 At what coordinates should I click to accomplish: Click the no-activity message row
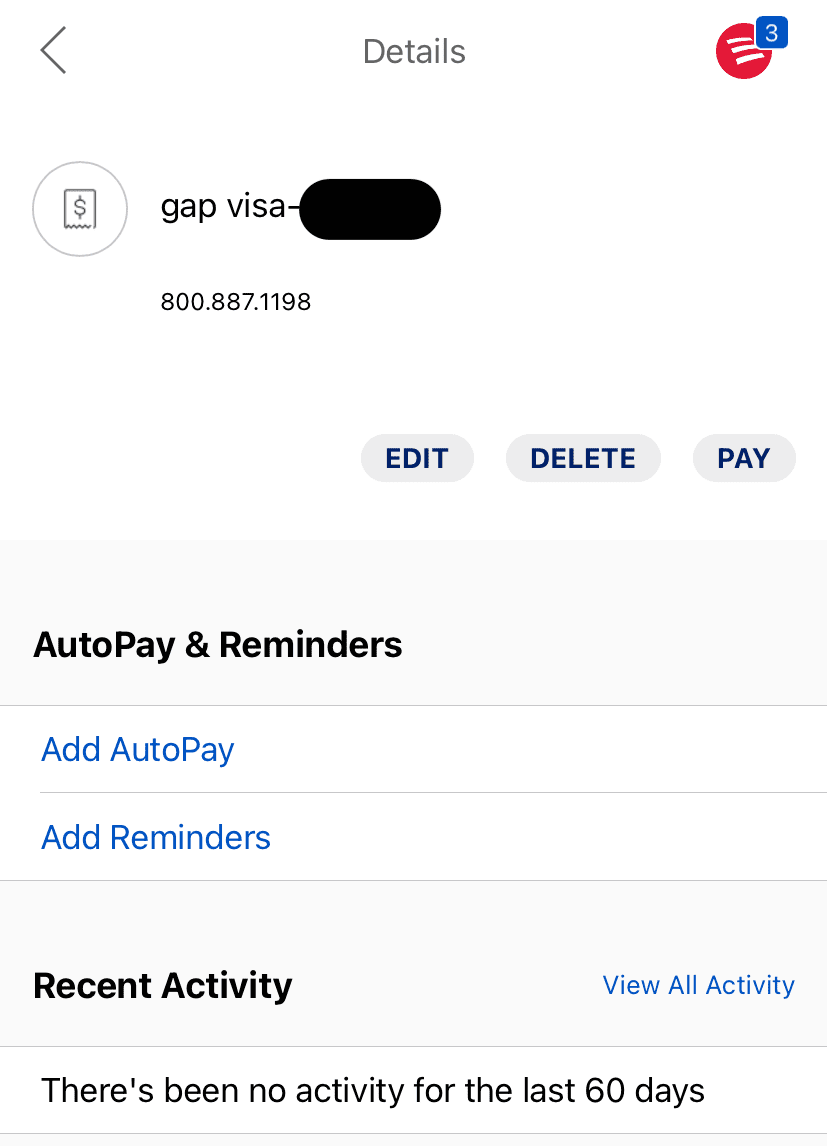pos(371,1089)
